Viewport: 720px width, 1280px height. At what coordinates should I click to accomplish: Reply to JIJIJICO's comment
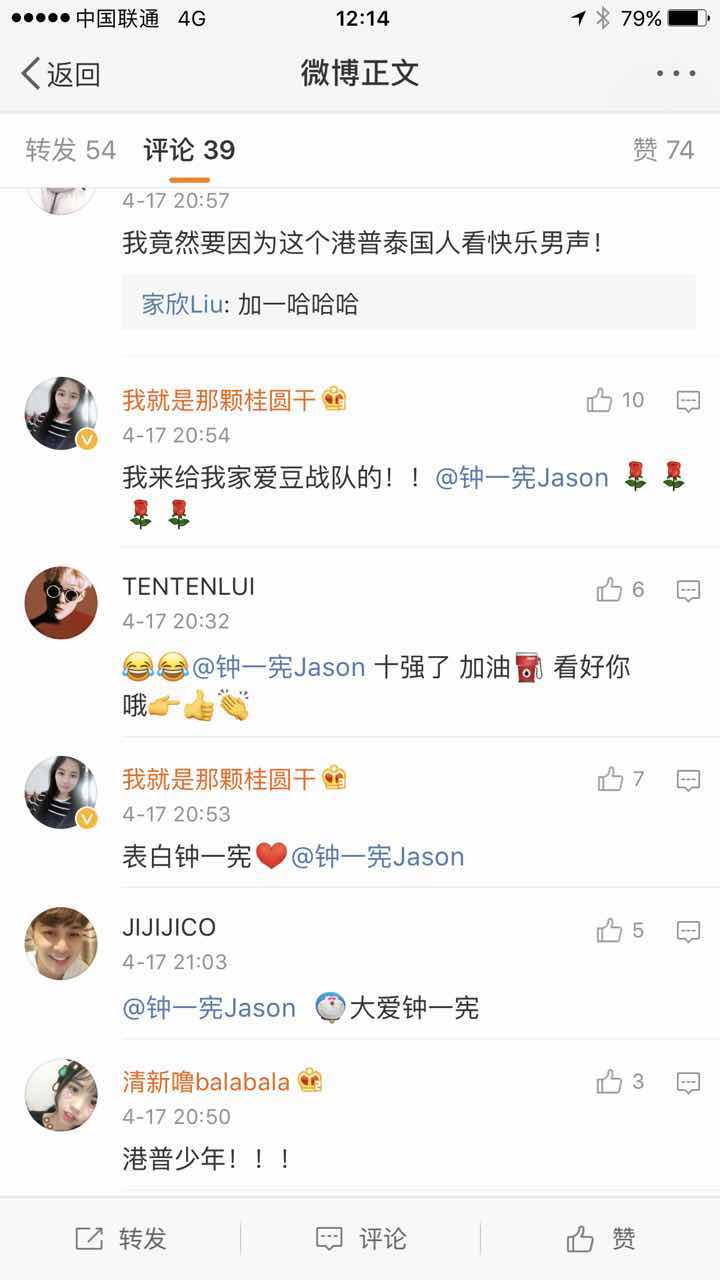point(688,931)
